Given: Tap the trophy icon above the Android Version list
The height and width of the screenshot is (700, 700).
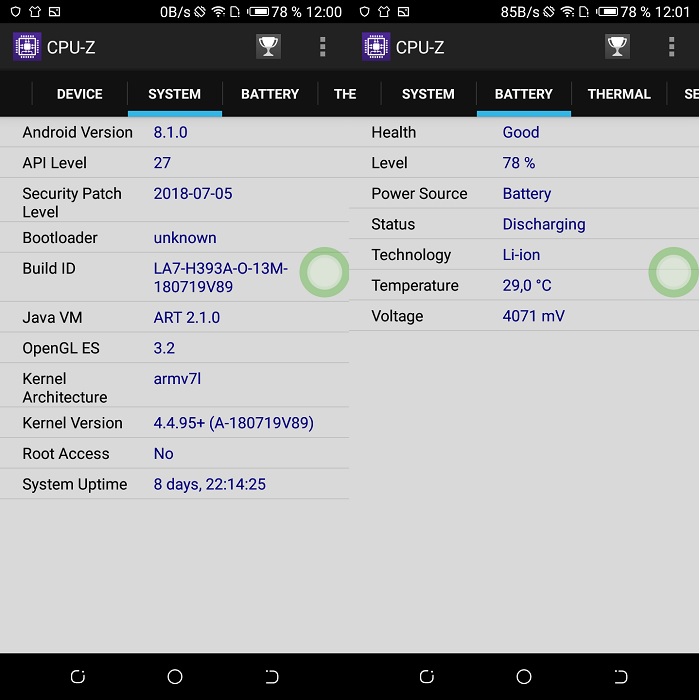Looking at the screenshot, I should [268, 46].
